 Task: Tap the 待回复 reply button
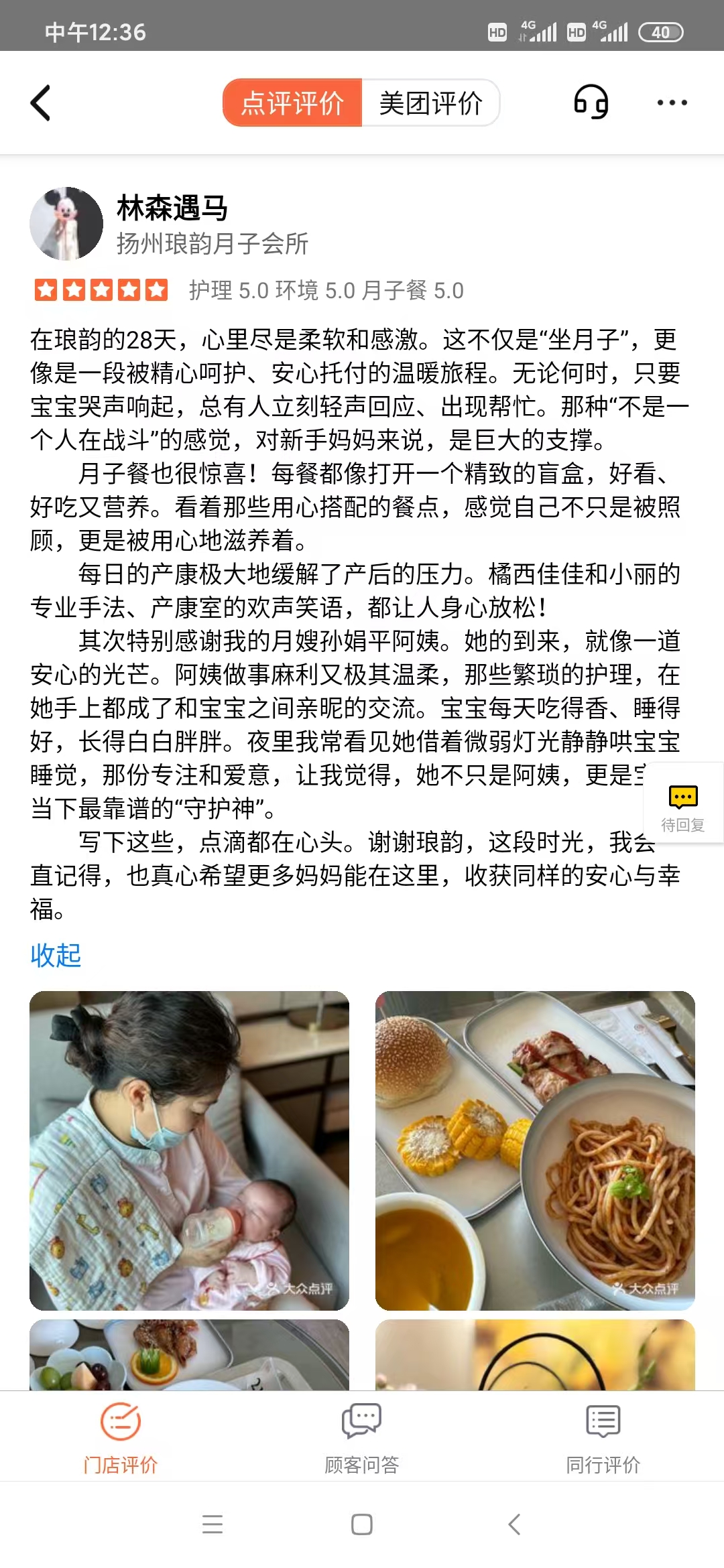(682, 804)
